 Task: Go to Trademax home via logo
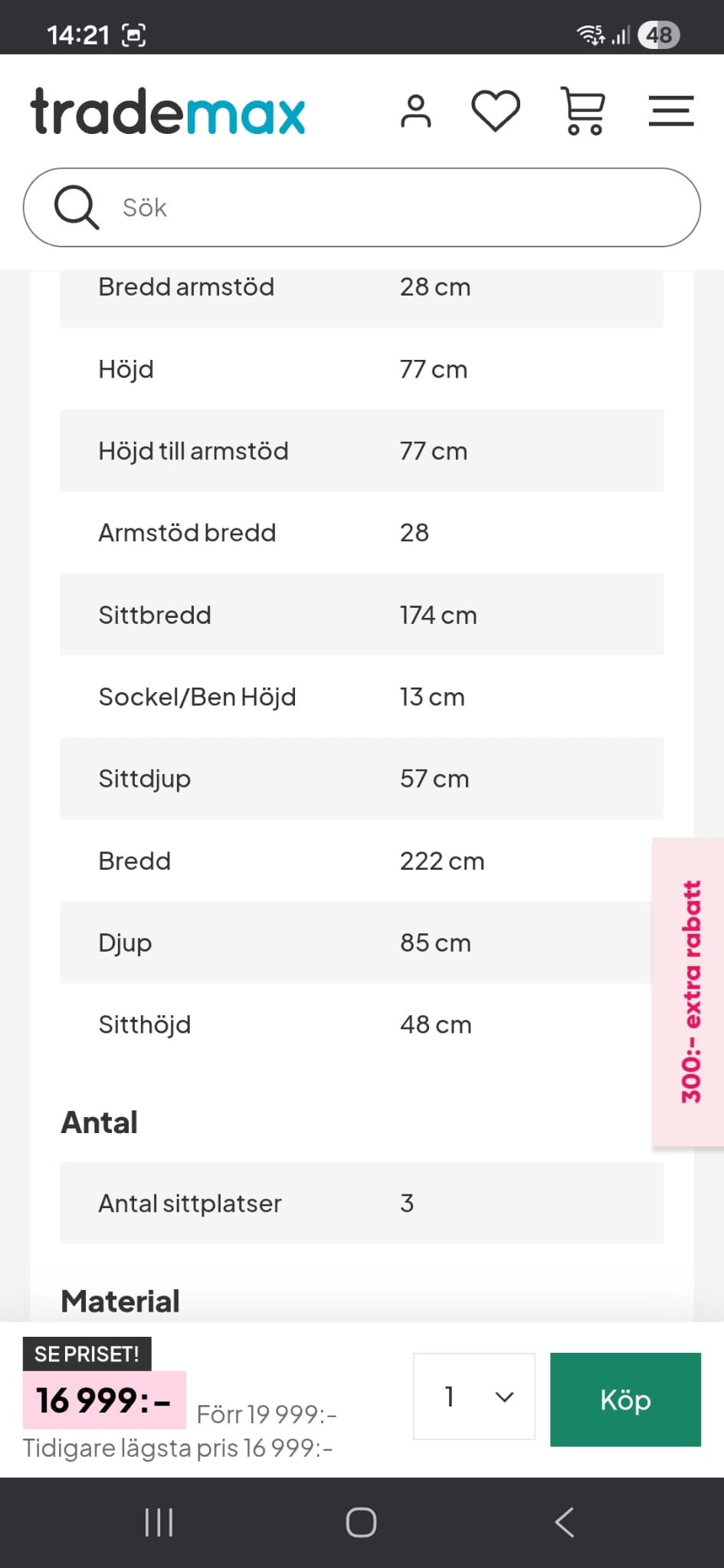click(x=168, y=112)
